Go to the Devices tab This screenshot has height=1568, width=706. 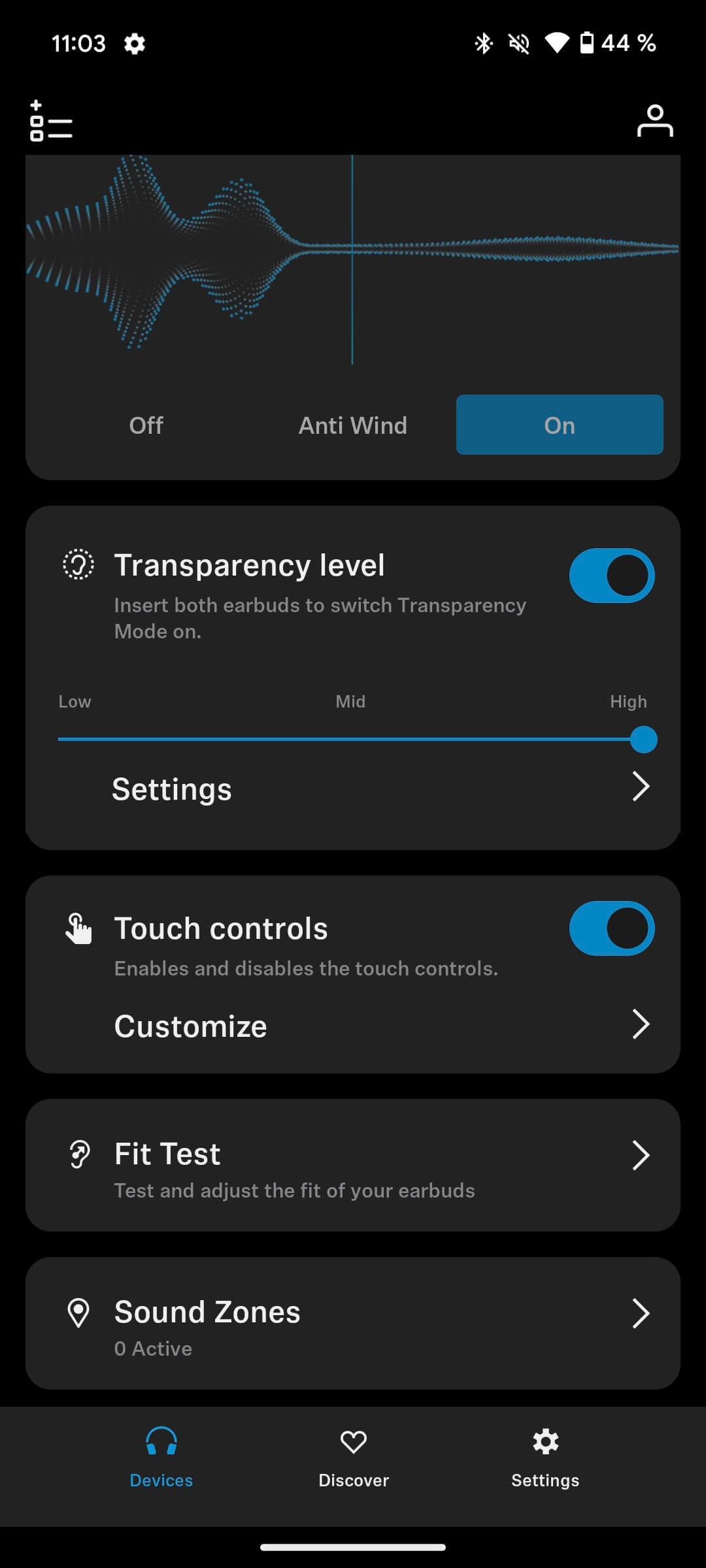161,1458
